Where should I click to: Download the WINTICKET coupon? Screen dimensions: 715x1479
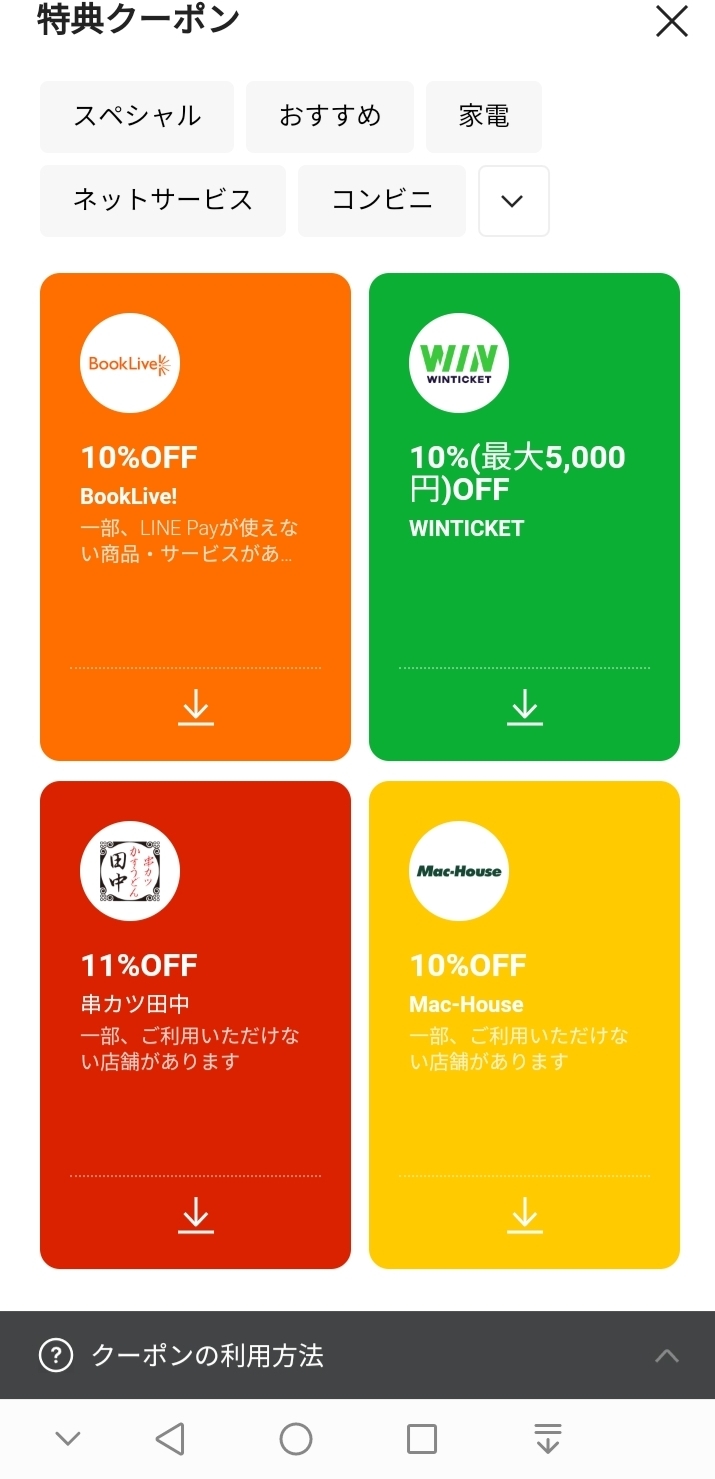coord(525,707)
